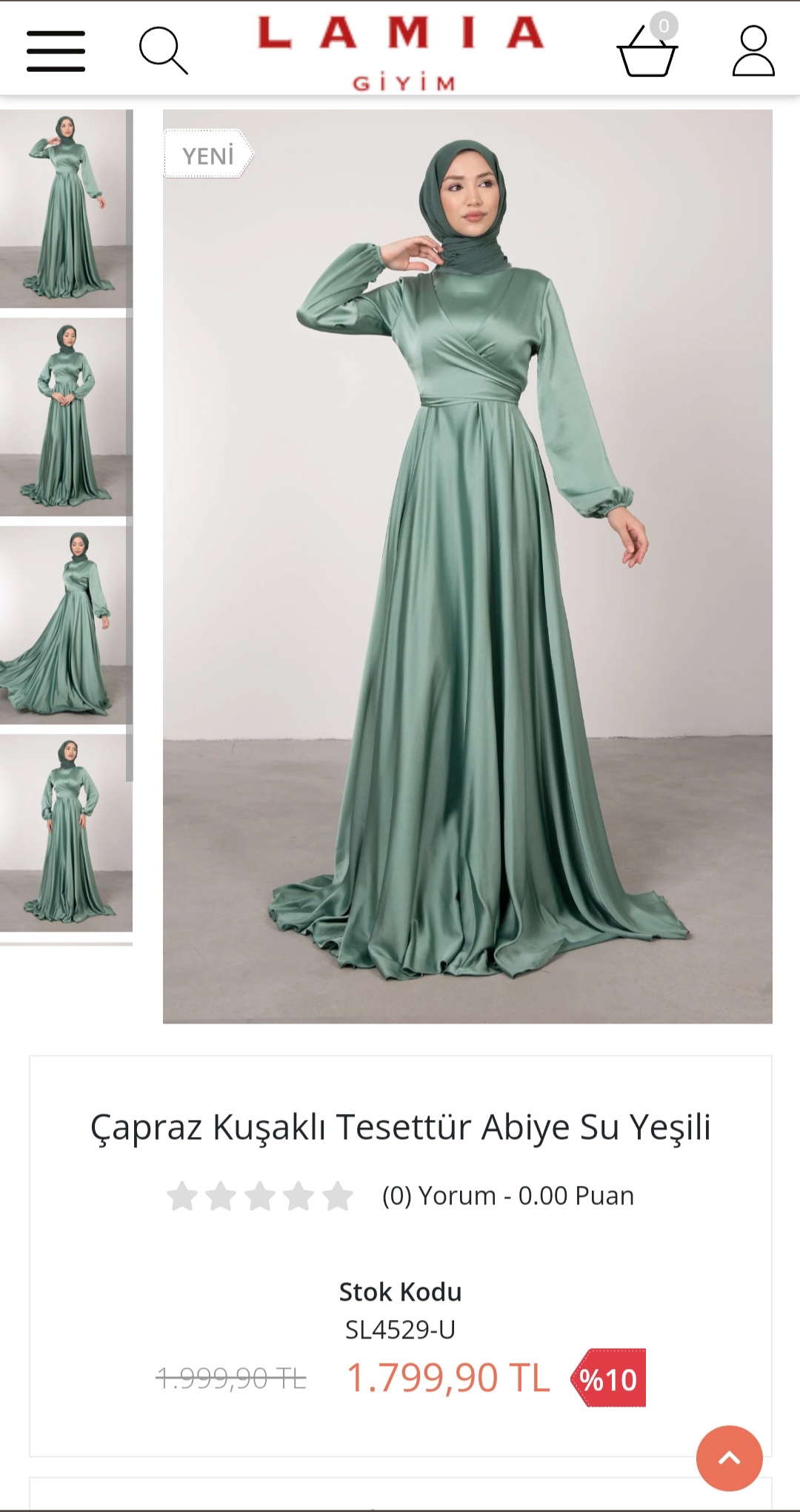Screen dimensions: 800x1512
Task: Select the third thumbnail with flowing skirt
Action: point(66,625)
